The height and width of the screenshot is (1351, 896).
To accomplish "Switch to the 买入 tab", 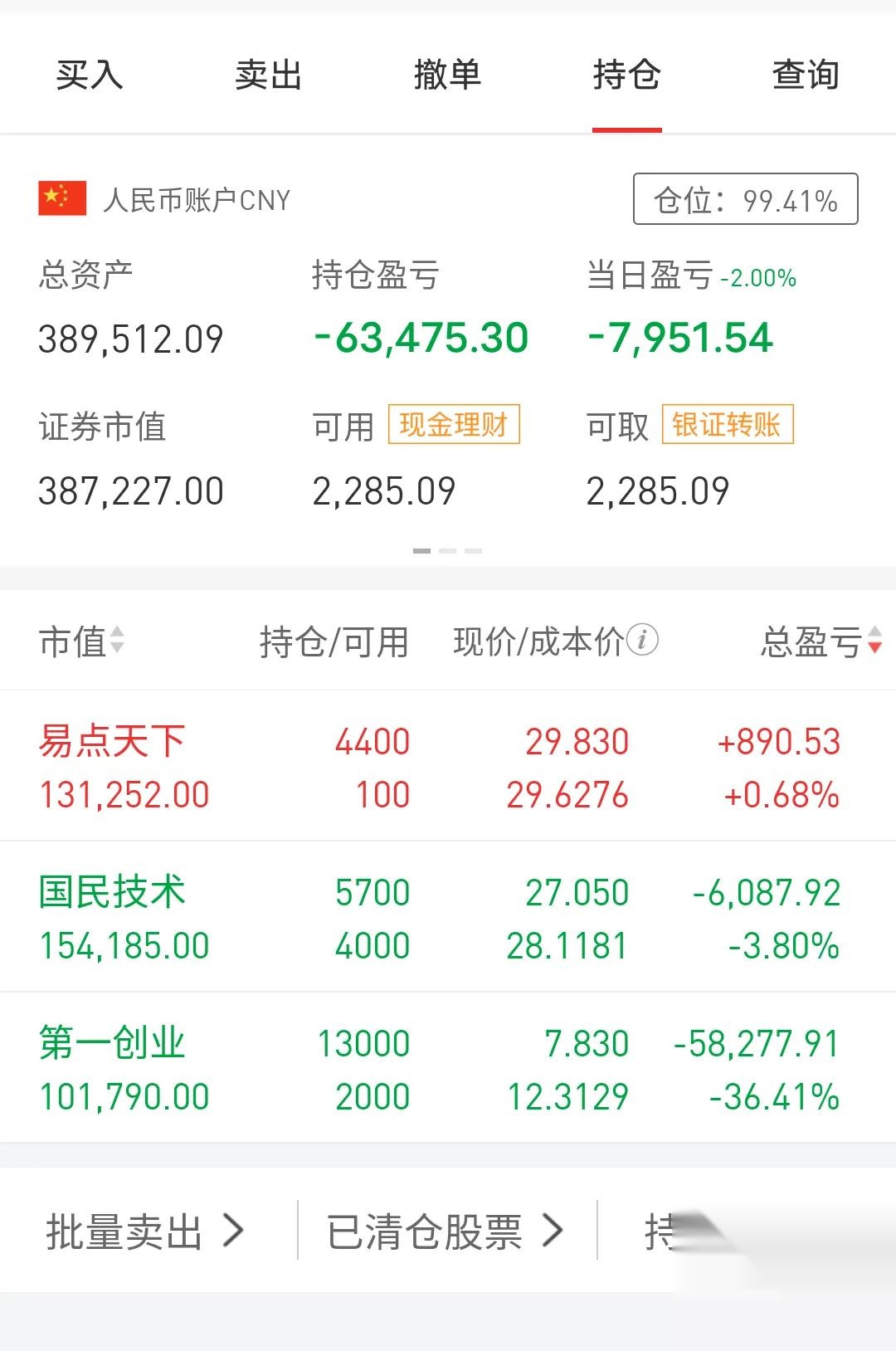I will coord(88,75).
